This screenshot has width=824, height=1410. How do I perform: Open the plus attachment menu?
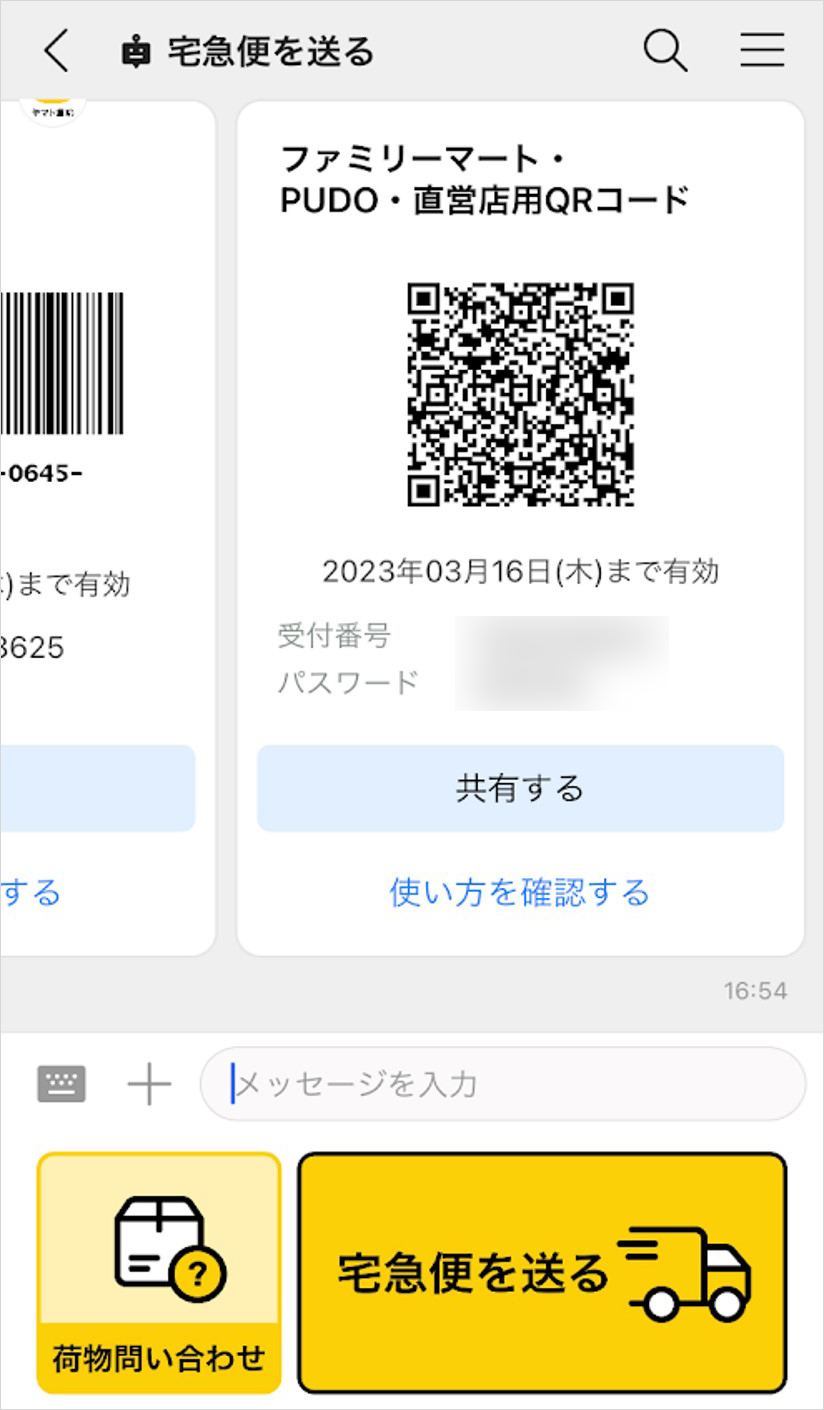click(x=149, y=1084)
